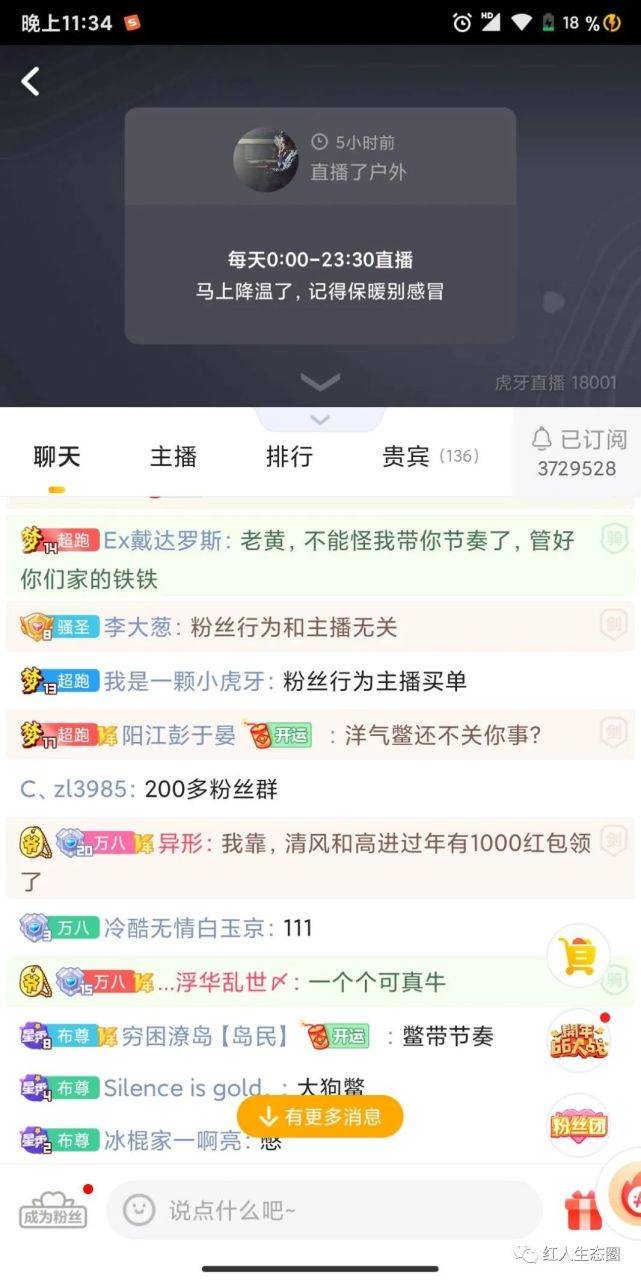Go back using the top-left arrow
This screenshot has height=1282, width=641.
pos(31,81)
